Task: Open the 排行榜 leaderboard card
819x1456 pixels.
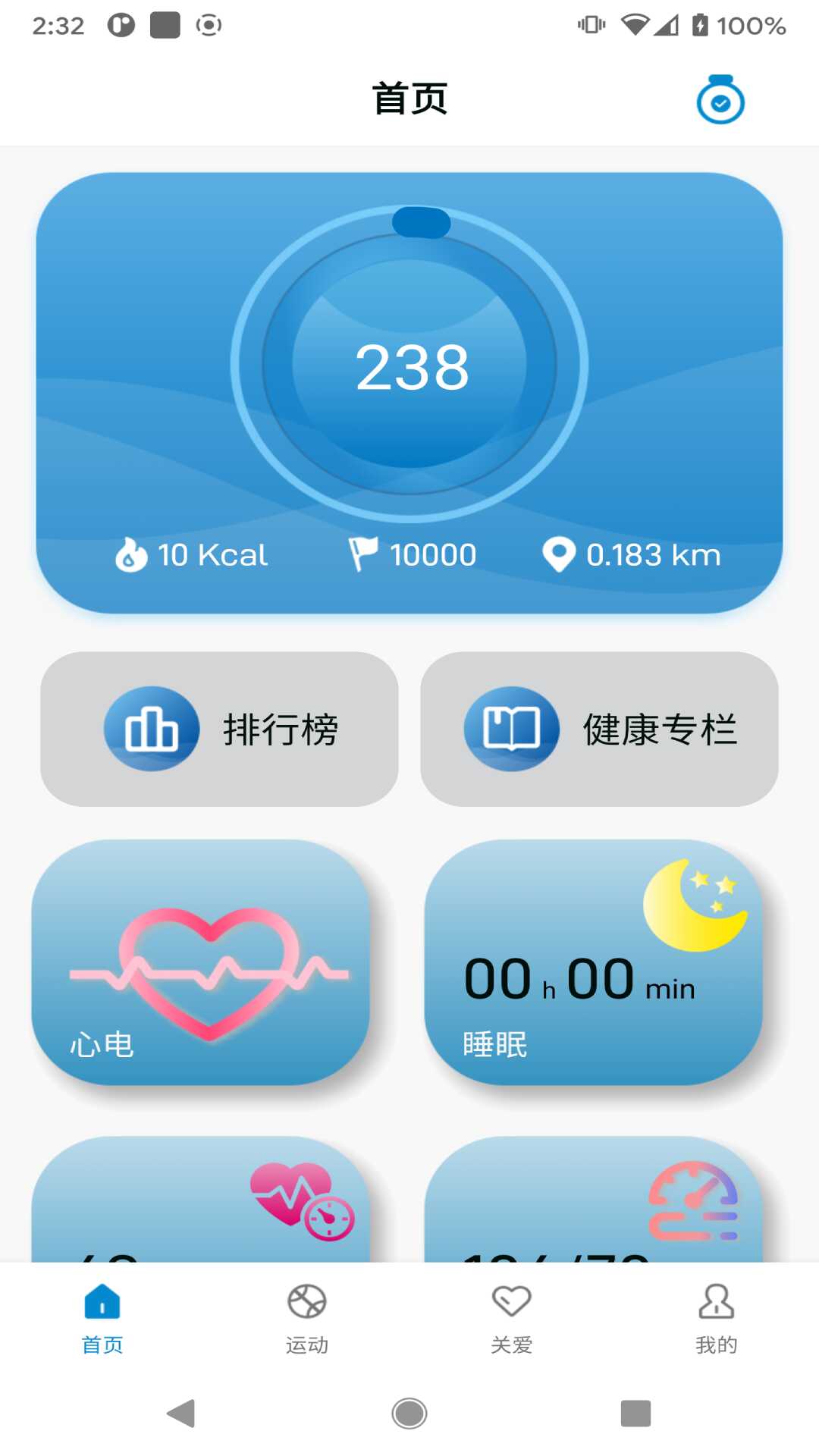Action: click(219, 728)
